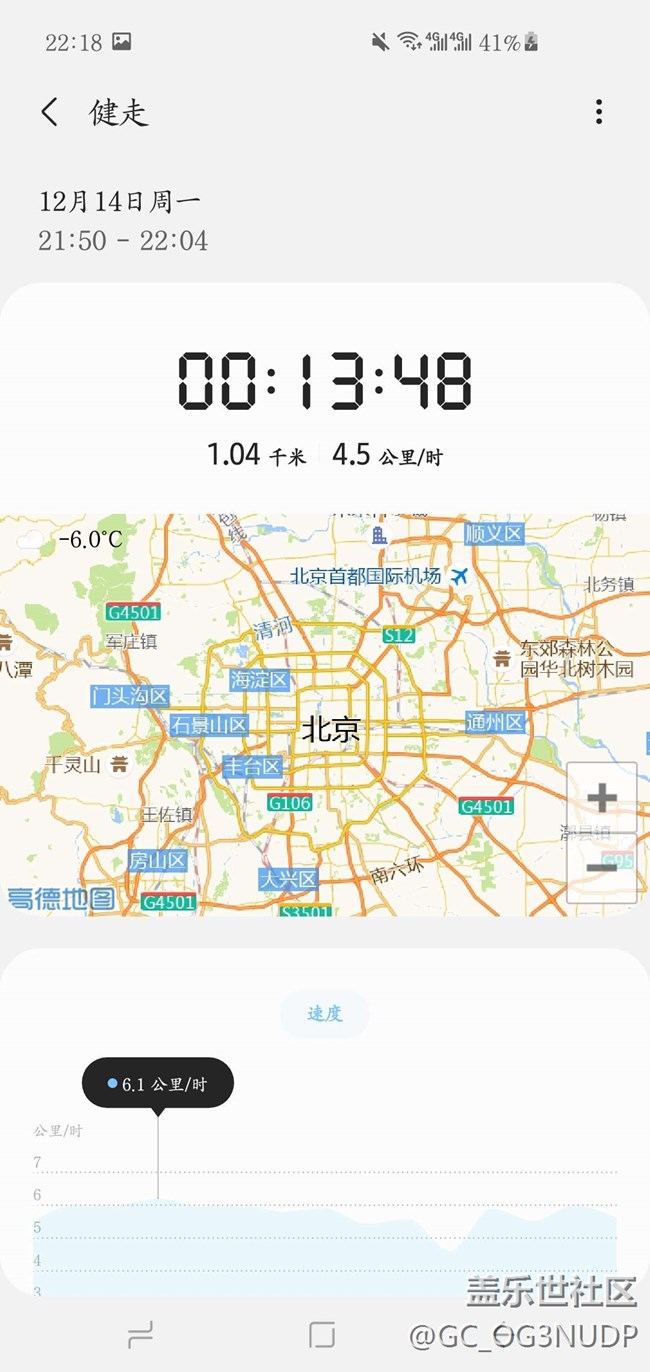Zoom in on the map
Screen dimensions: 650x1372
click(x=602, y=798)
